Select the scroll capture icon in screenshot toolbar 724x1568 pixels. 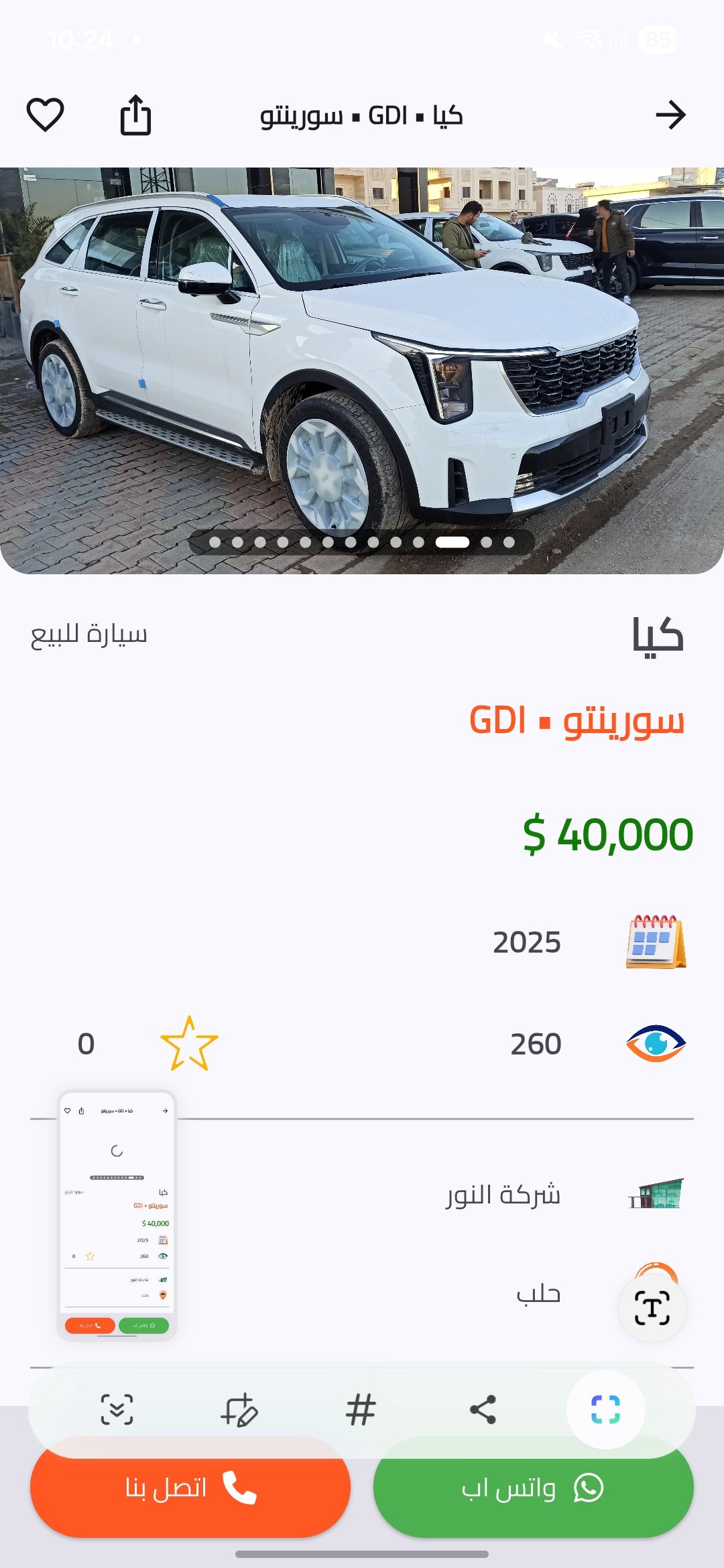(119, 1409)
